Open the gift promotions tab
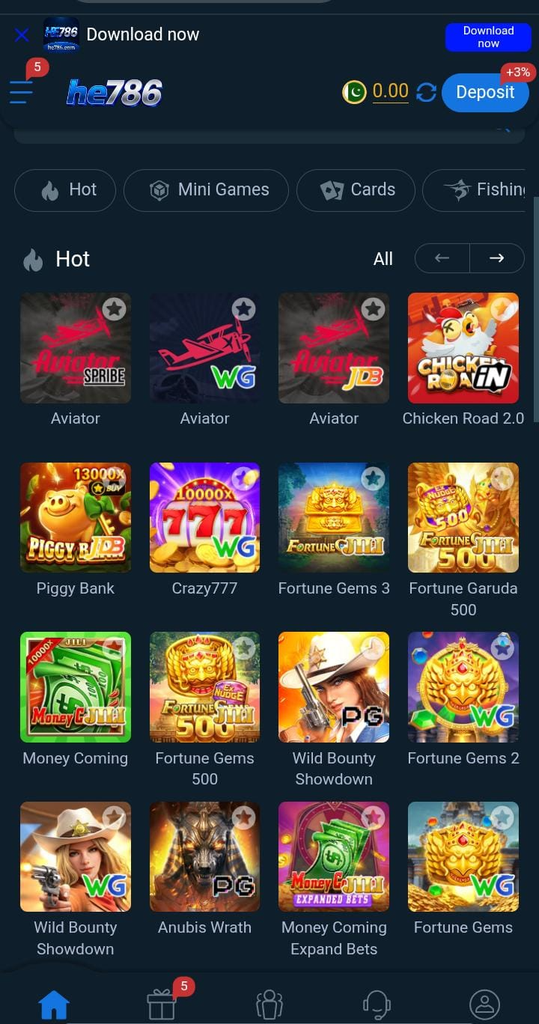This screenshot has height=1024, width=539. tap(162, 1003)
